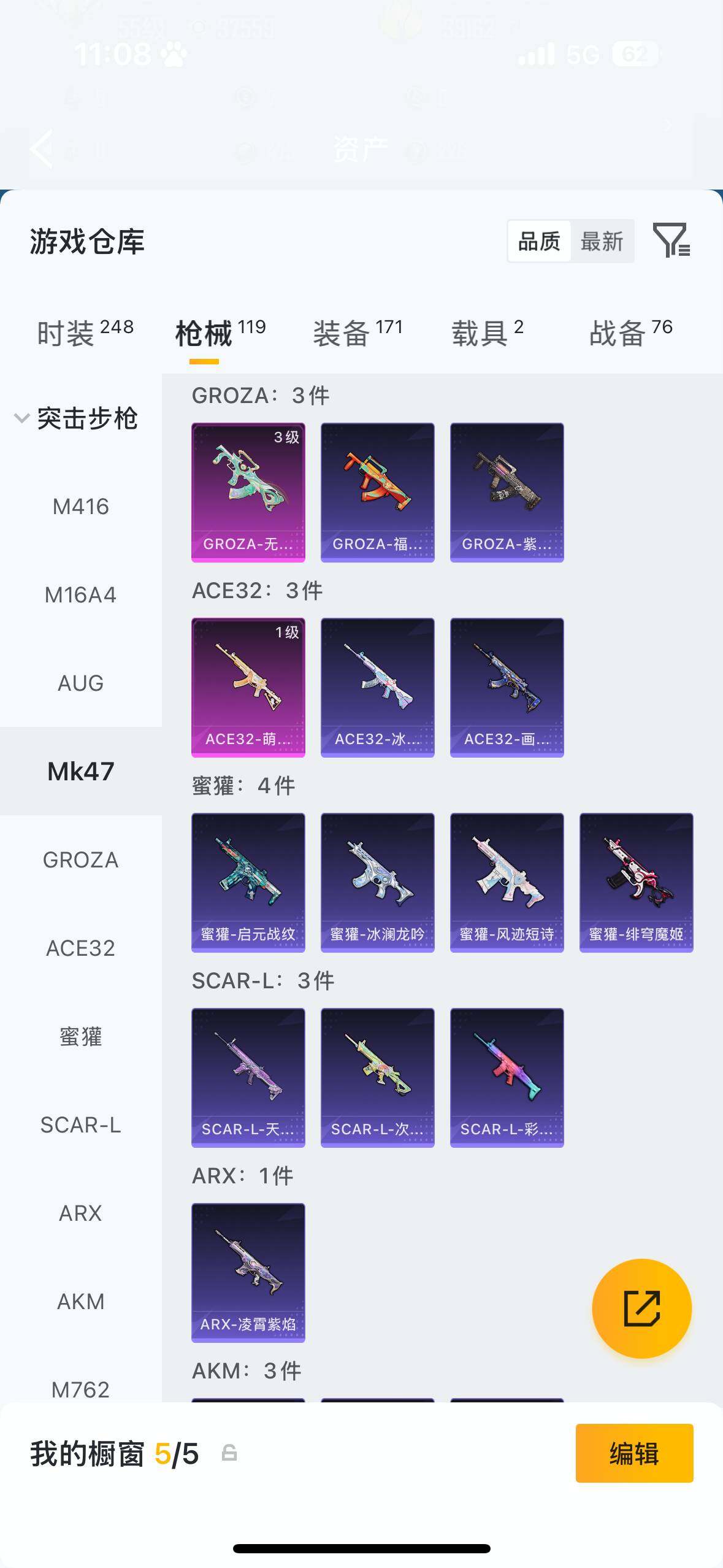
Task: Jump to SCAR-L in the side list
Action: coord(80,1125)
